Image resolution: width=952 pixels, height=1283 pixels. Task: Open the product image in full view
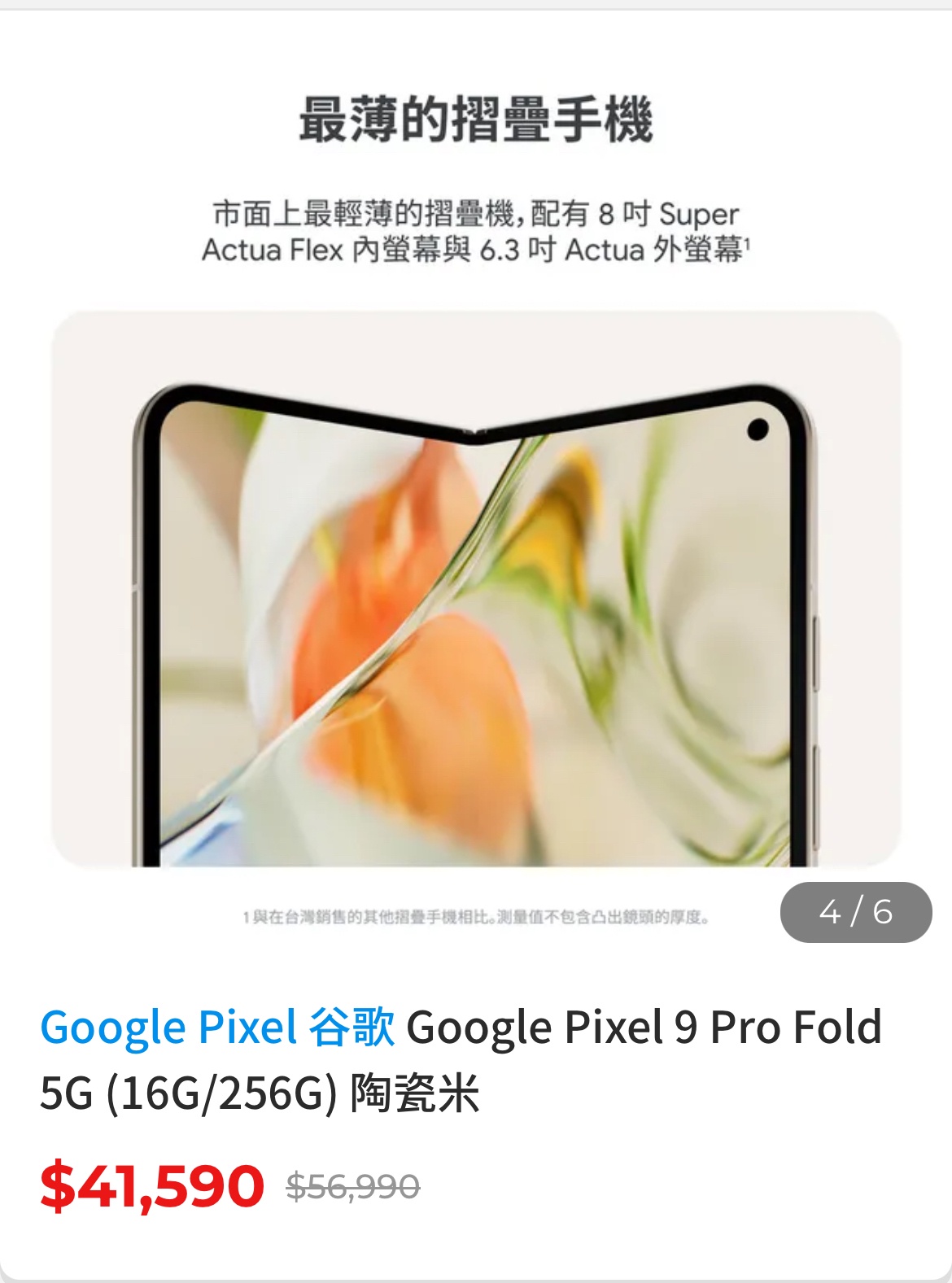476,586
